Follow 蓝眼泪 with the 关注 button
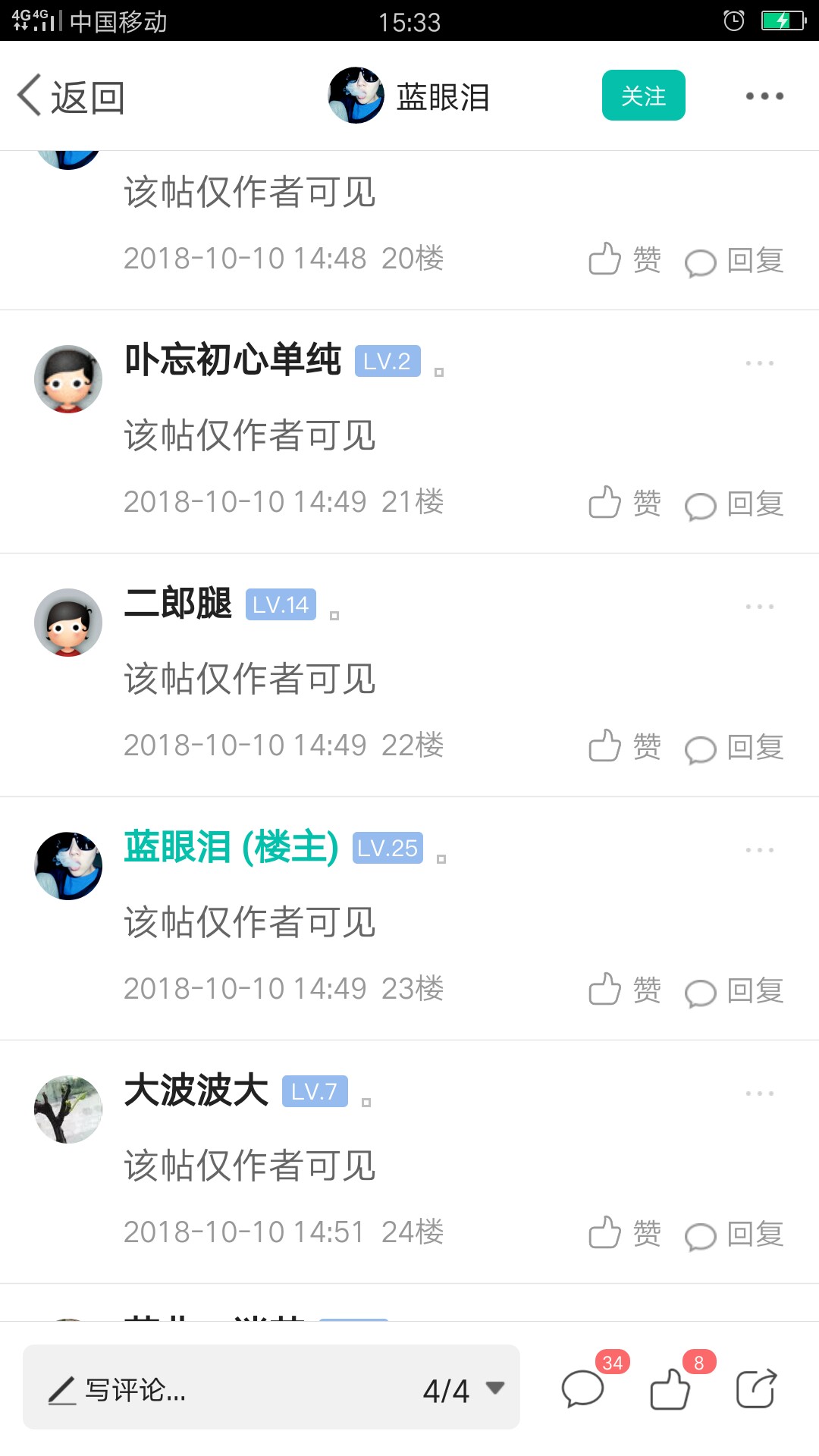819x1456 pixels. 643,96
